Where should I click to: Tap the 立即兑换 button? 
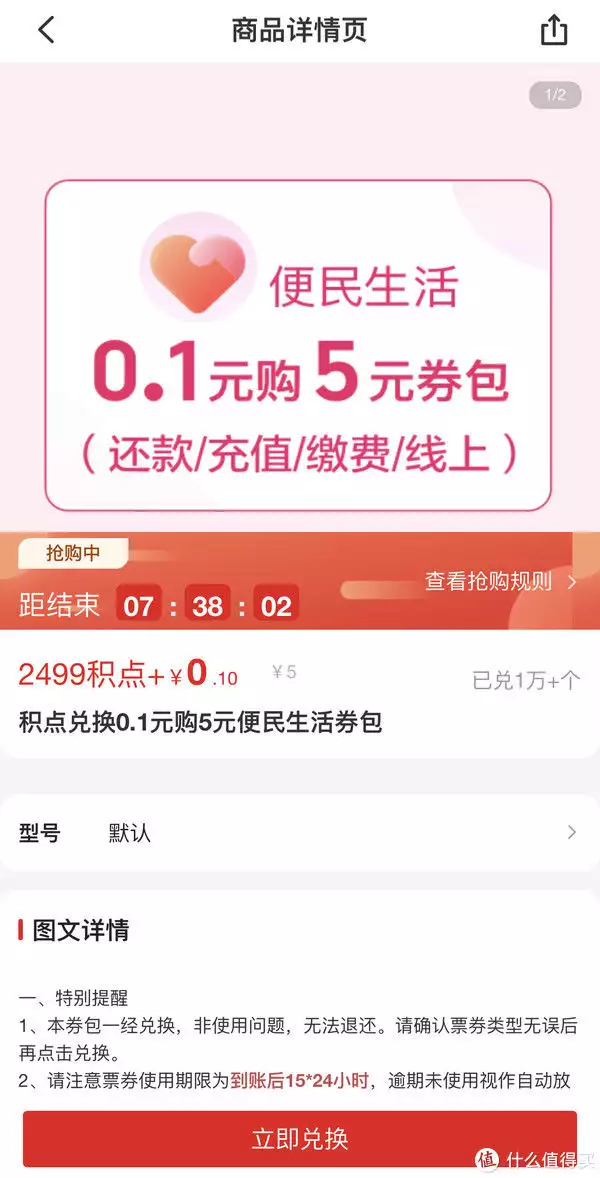pyautogui.click(x=300, y=1138)
